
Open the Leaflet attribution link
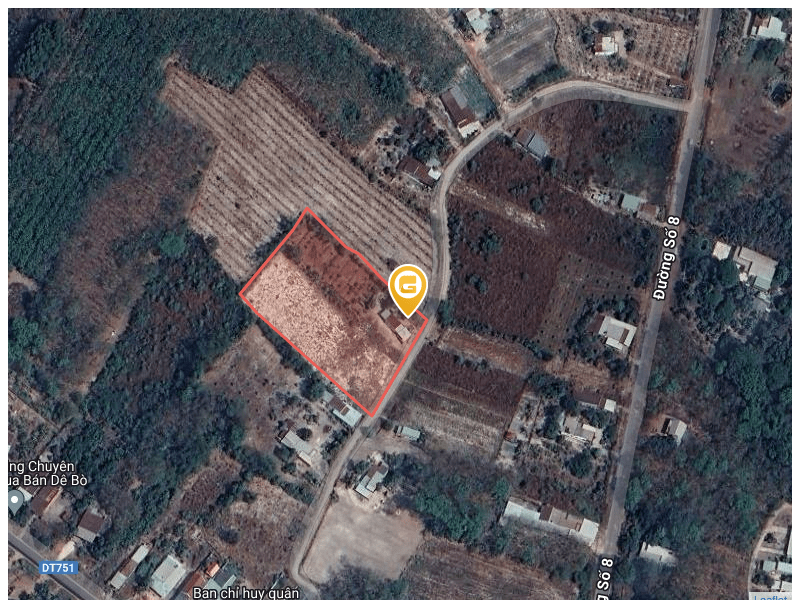[771, 597]
